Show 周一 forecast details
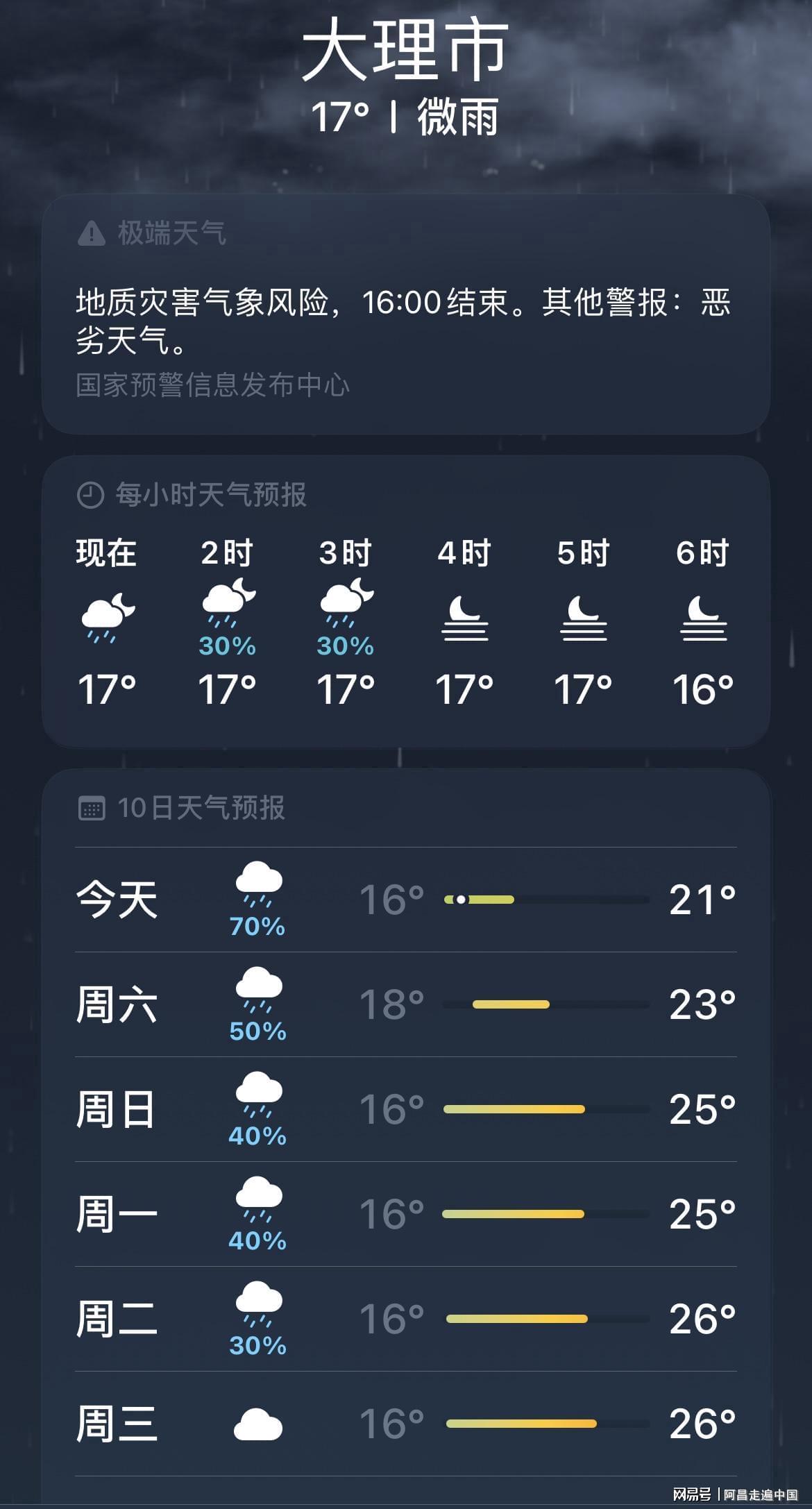812x1509 pixels. pos(405,1214)
